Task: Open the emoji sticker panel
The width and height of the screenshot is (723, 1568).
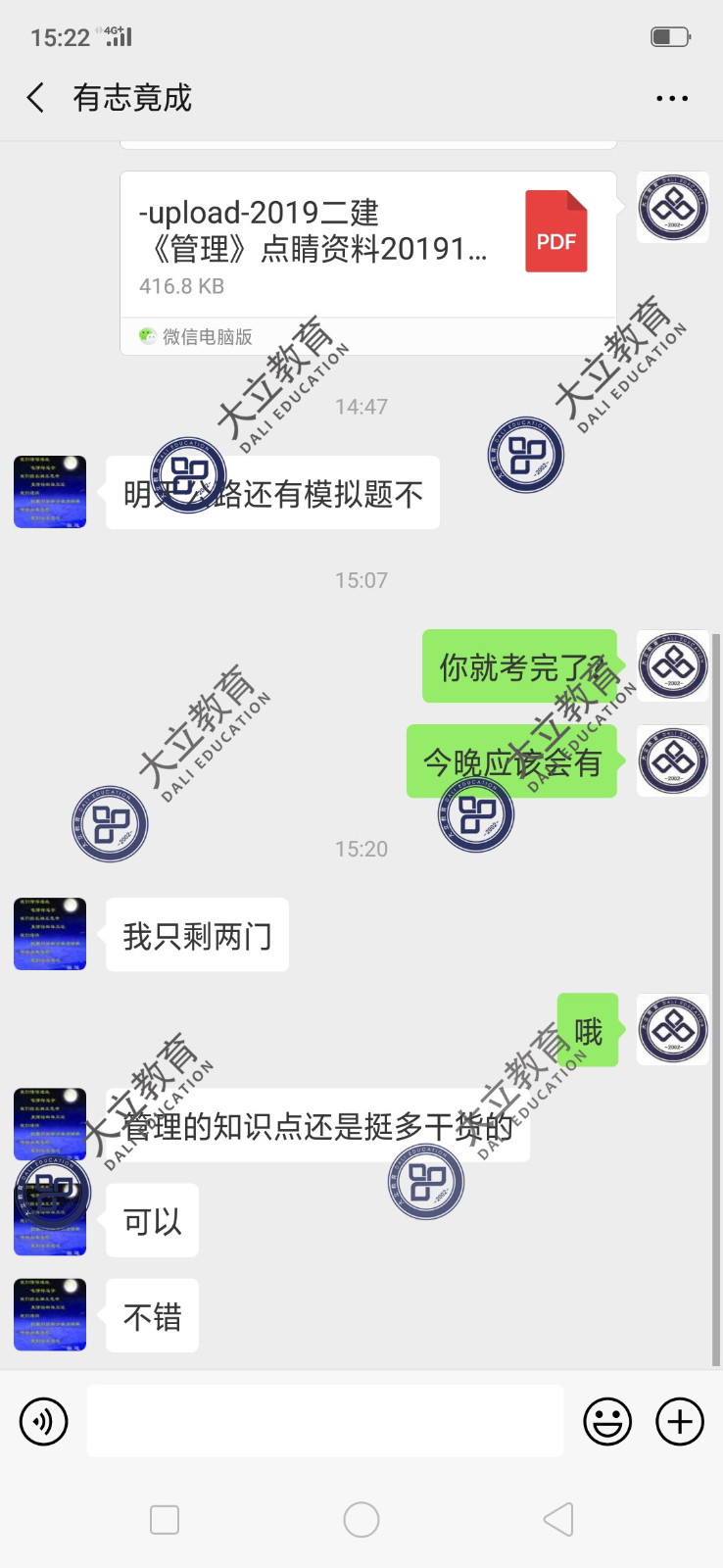Action: click(607, 1422)
